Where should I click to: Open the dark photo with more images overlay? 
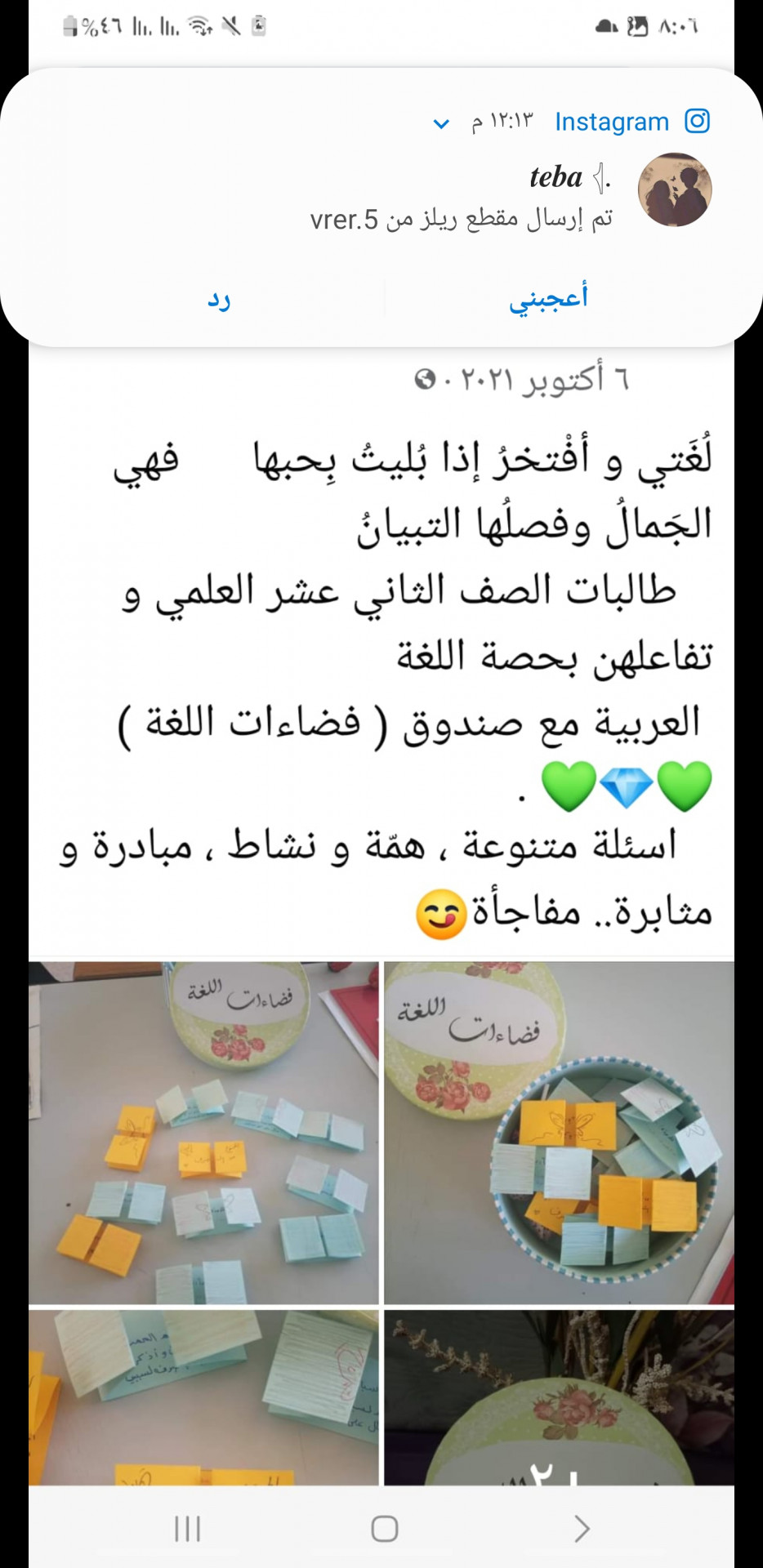tap(559, 1397)
